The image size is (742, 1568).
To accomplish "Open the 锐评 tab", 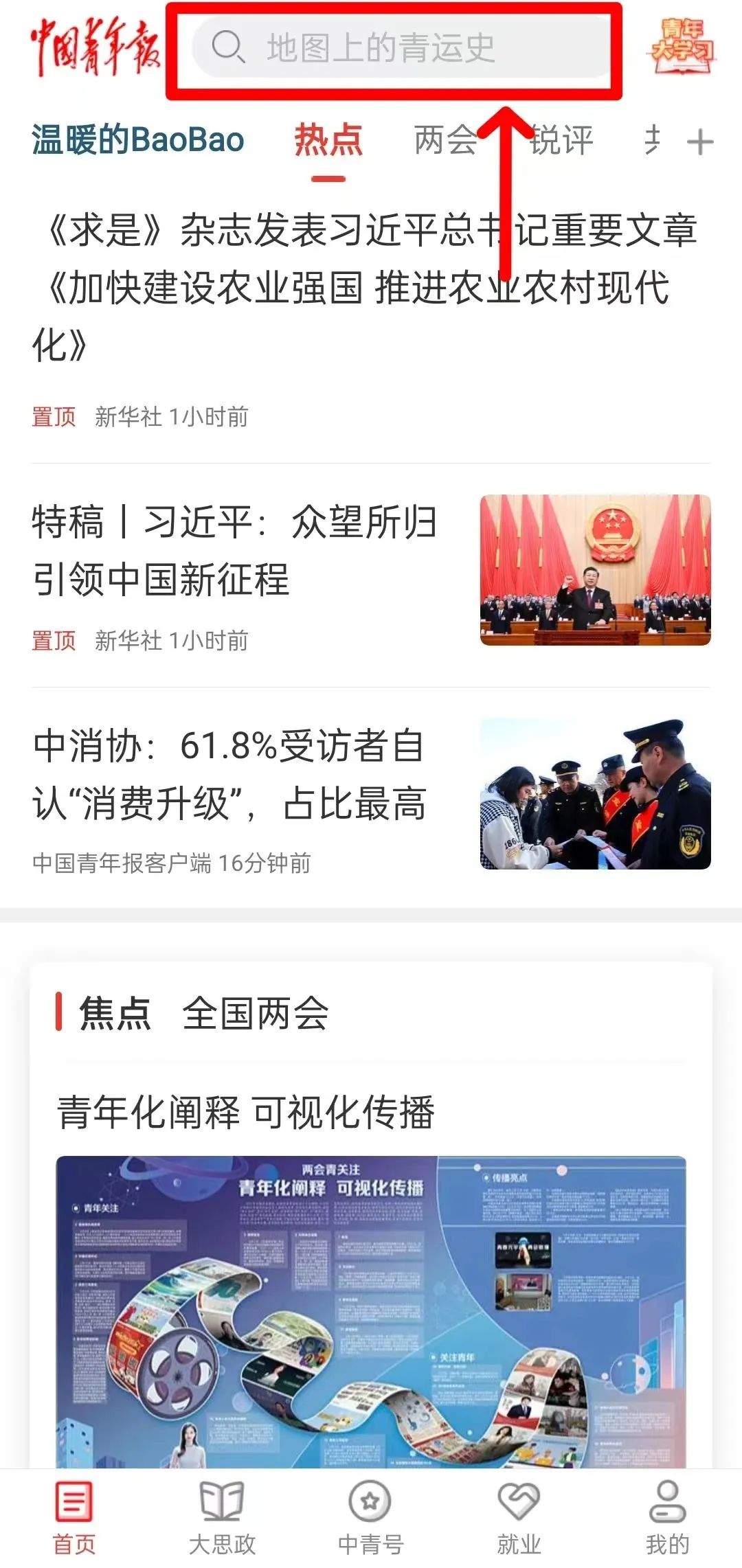I will [x=561, y=140].
